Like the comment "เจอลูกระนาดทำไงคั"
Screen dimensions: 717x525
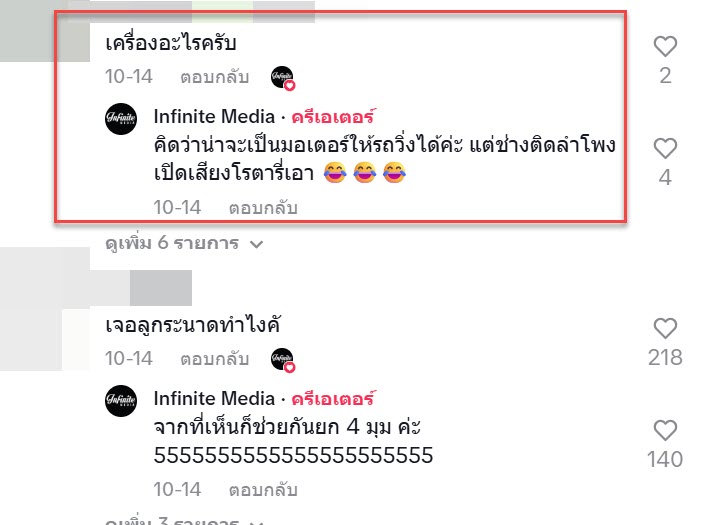tap(665, 328)
